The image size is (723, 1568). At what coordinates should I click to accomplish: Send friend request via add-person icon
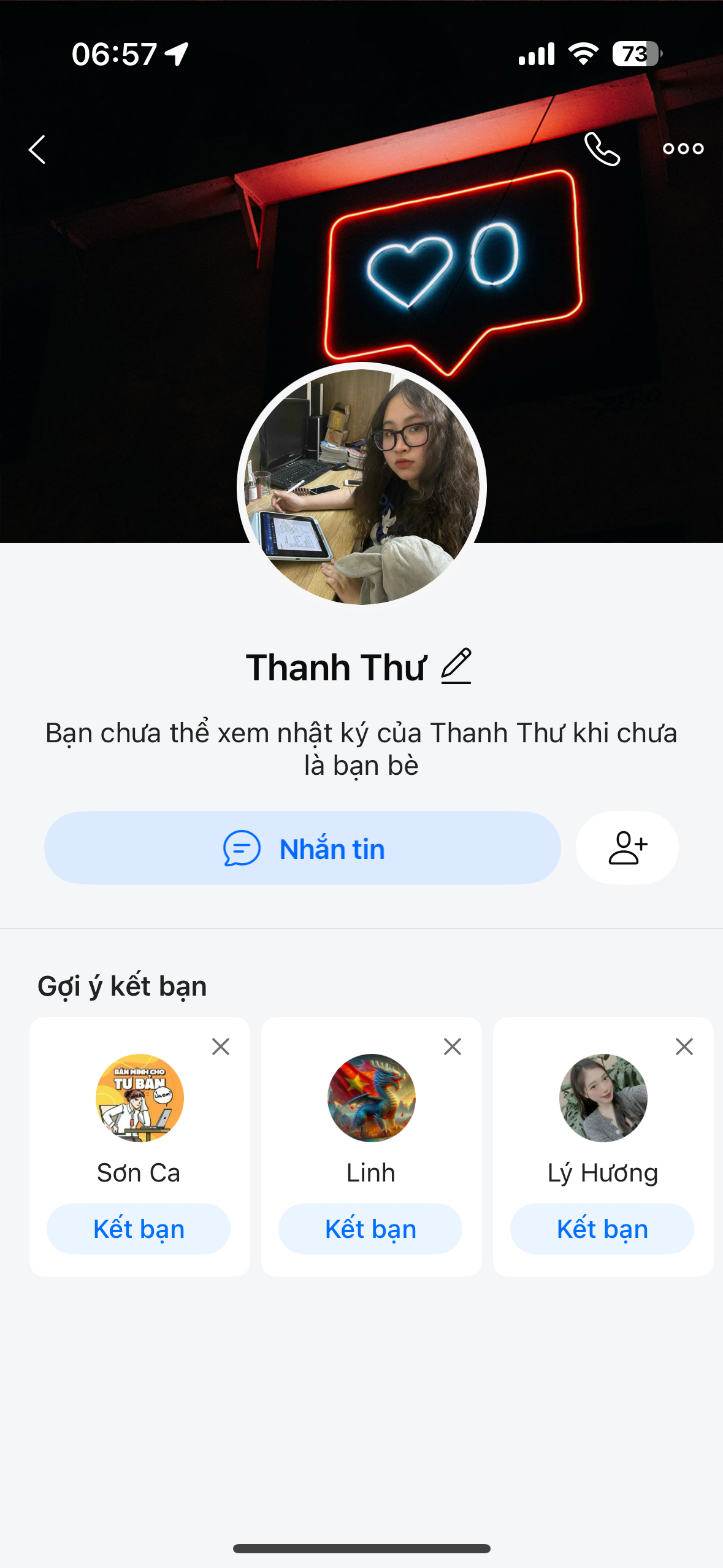(627, 848)
